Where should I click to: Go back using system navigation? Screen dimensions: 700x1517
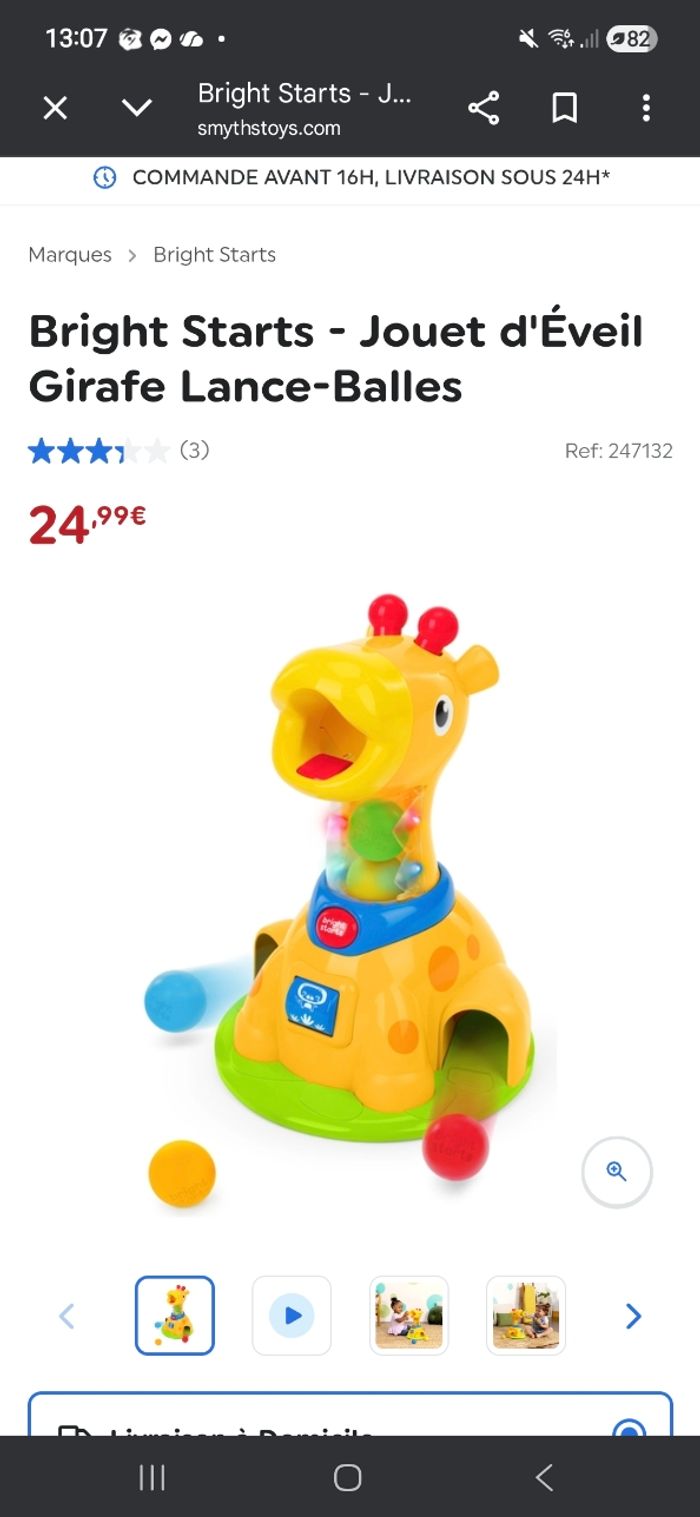click(x=544, y=1478)
